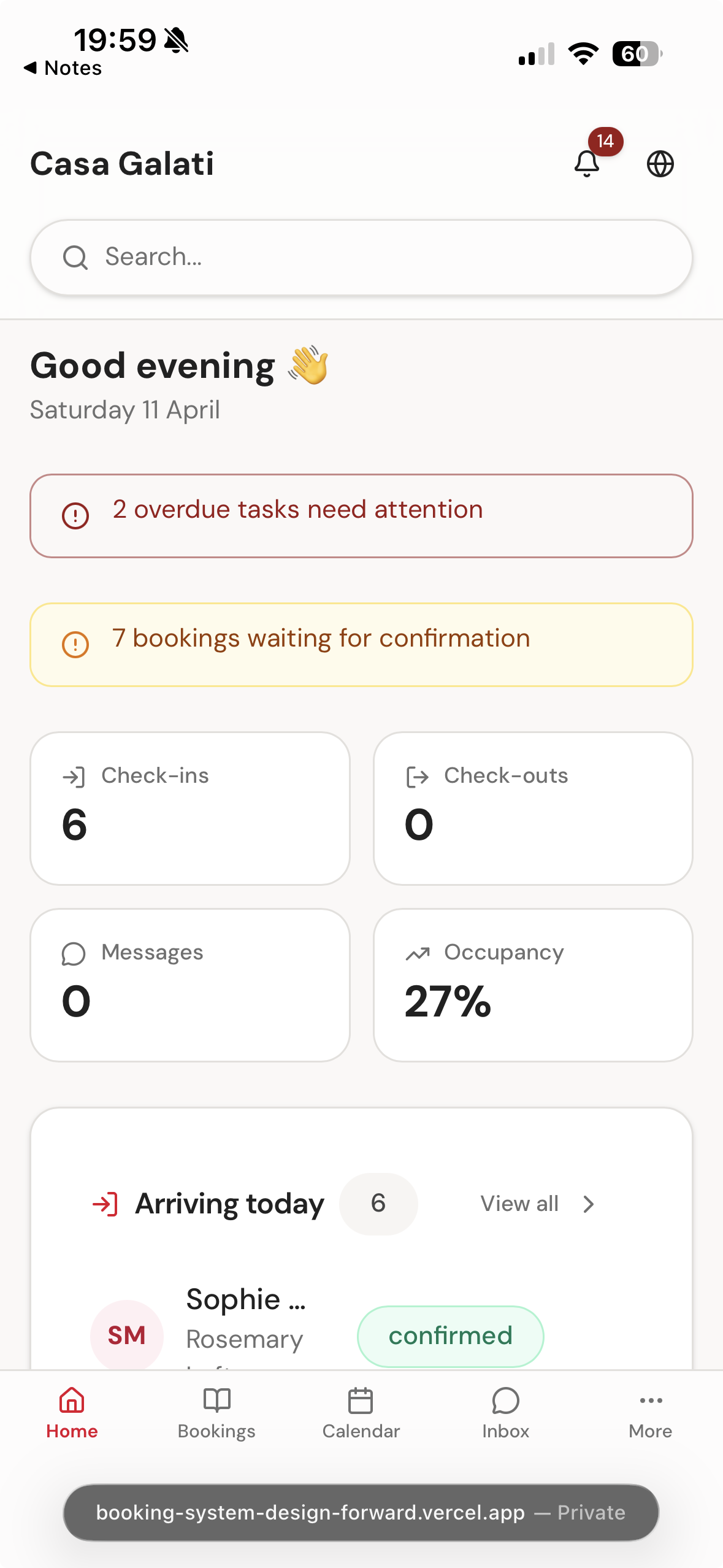Expand arrivals using the View all chevron
Viewport: 723px width, 1568px height.
click(x=588, y=1204)
